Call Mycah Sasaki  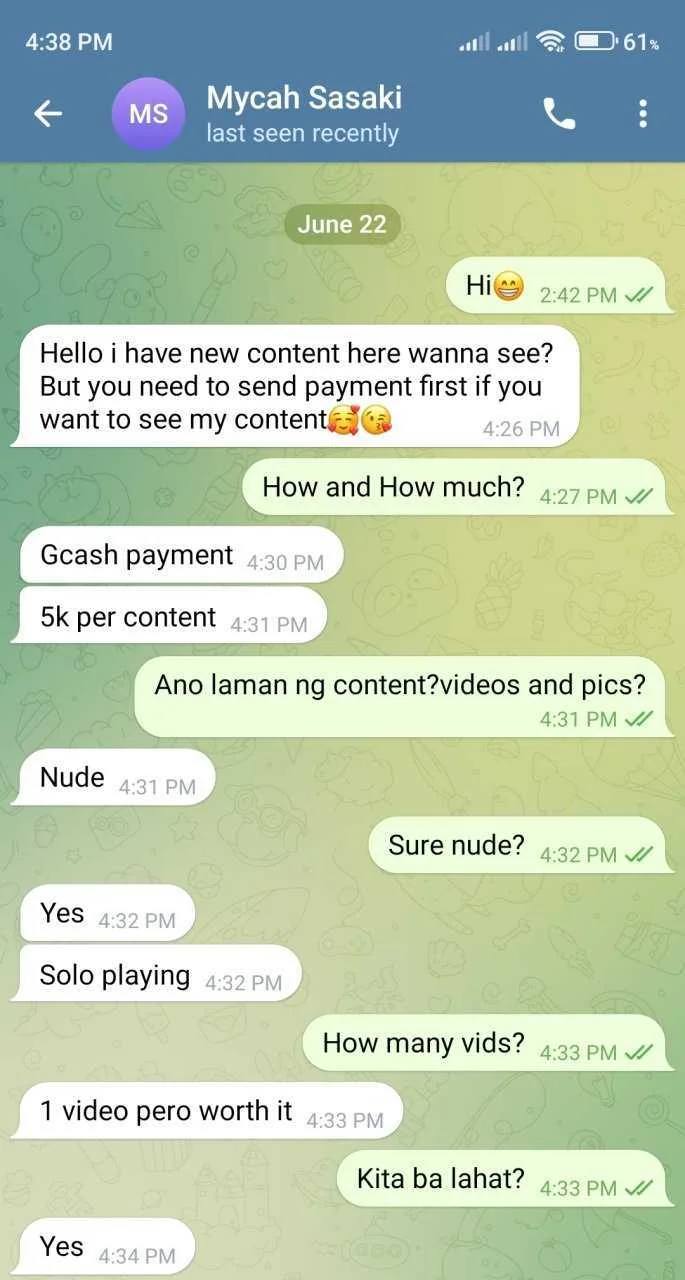(559, 114)
